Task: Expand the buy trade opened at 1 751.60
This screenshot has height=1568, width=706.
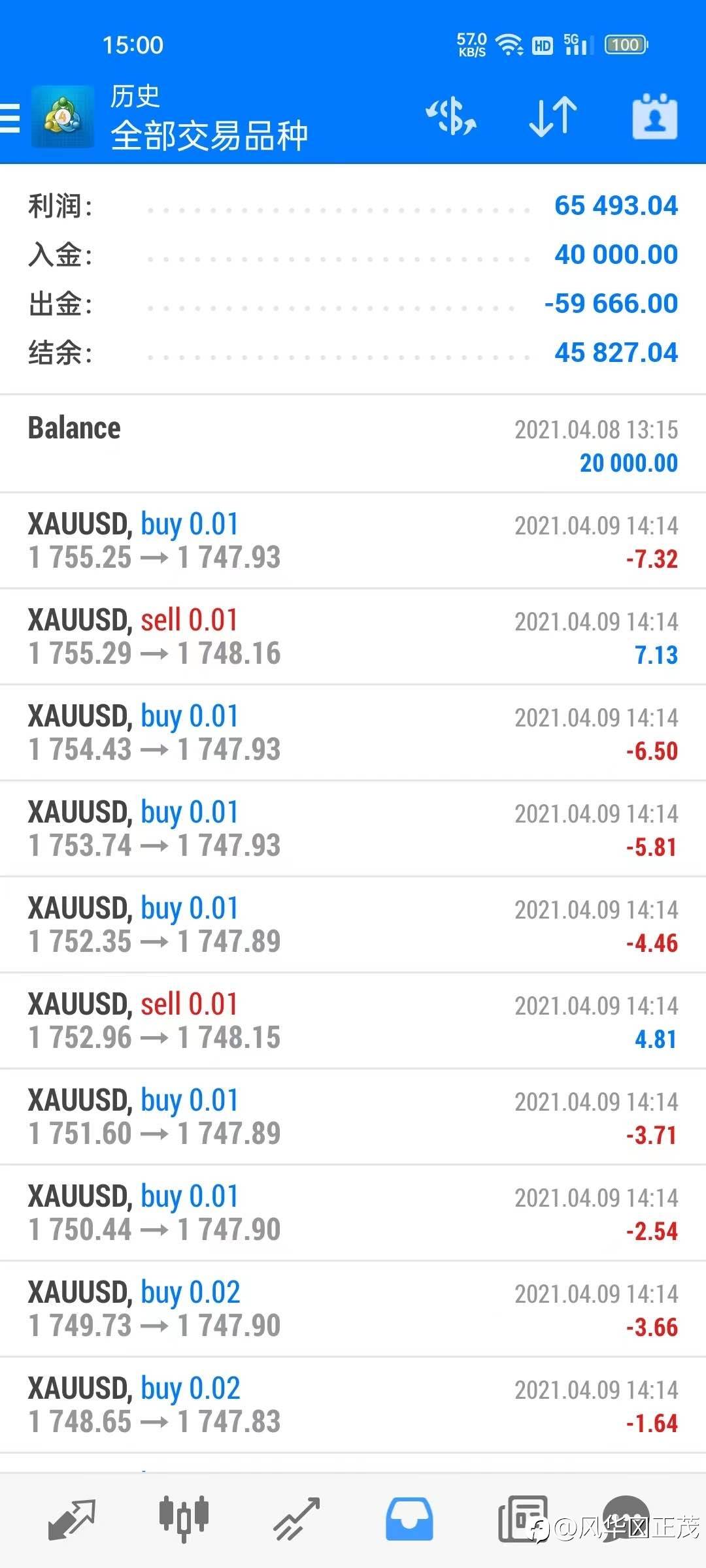Action: tap(353, 1117)
